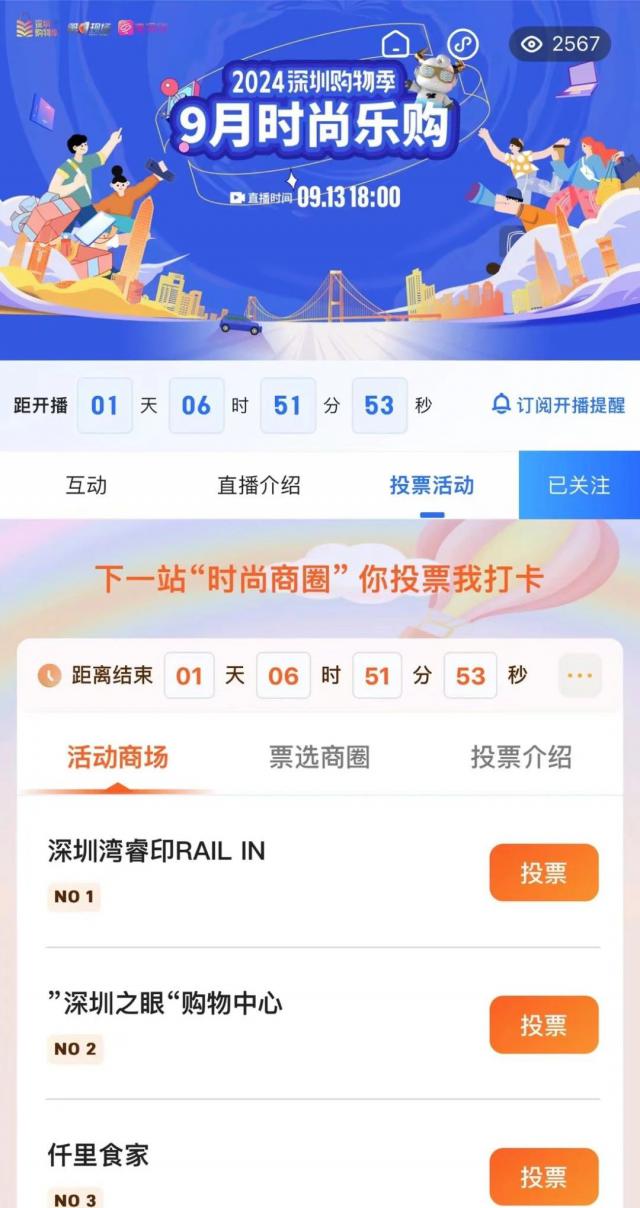The width and height of the screenshot is (640, 1208).
Task: Select the 投票活动 tab
Action: (432, 486)
